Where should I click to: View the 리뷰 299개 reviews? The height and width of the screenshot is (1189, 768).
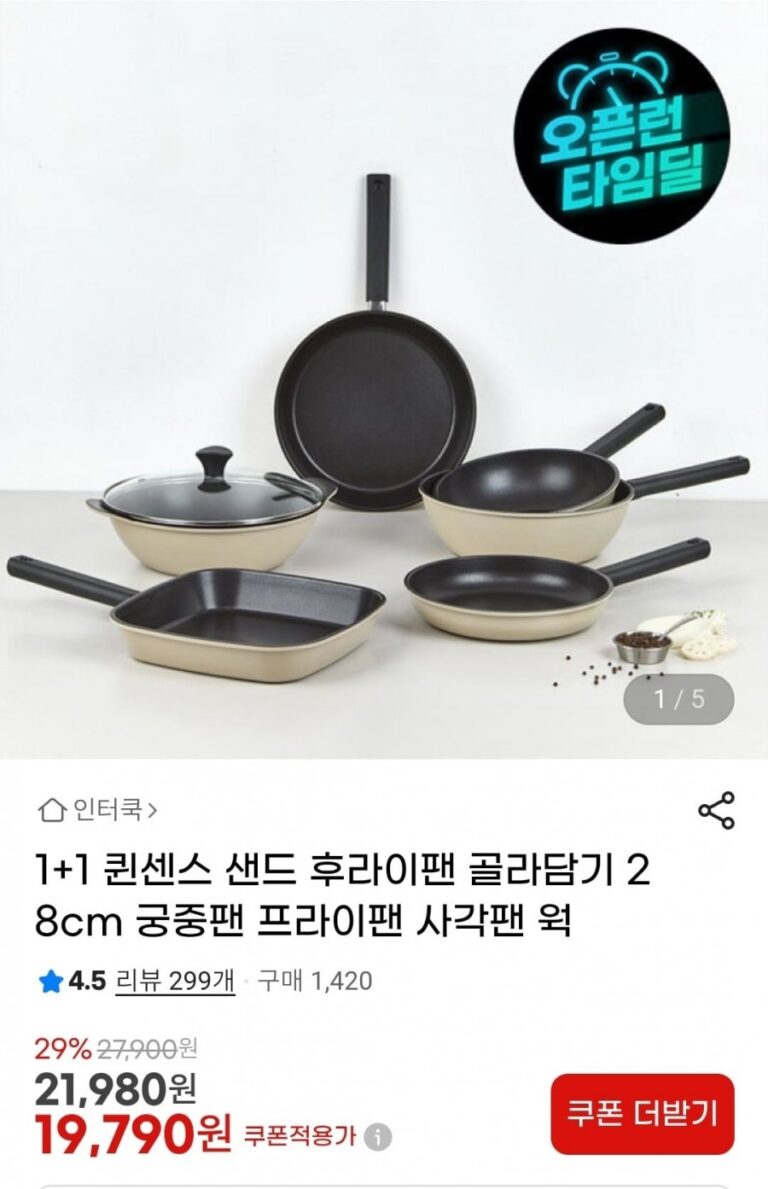175,981
